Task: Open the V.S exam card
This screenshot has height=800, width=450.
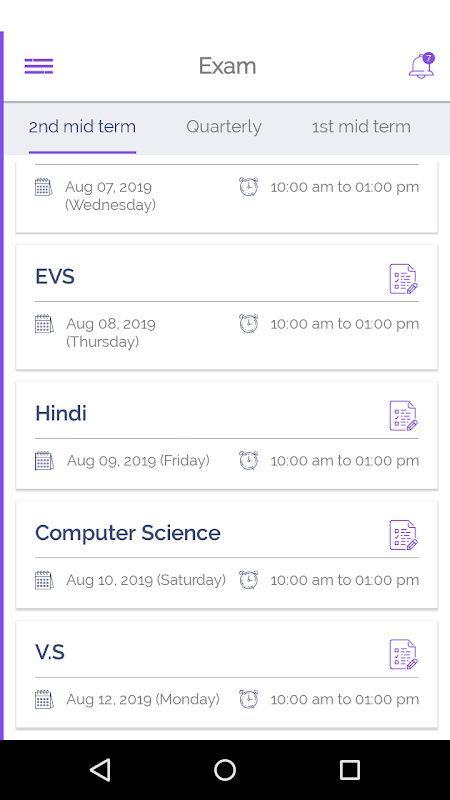Action: 227,674
